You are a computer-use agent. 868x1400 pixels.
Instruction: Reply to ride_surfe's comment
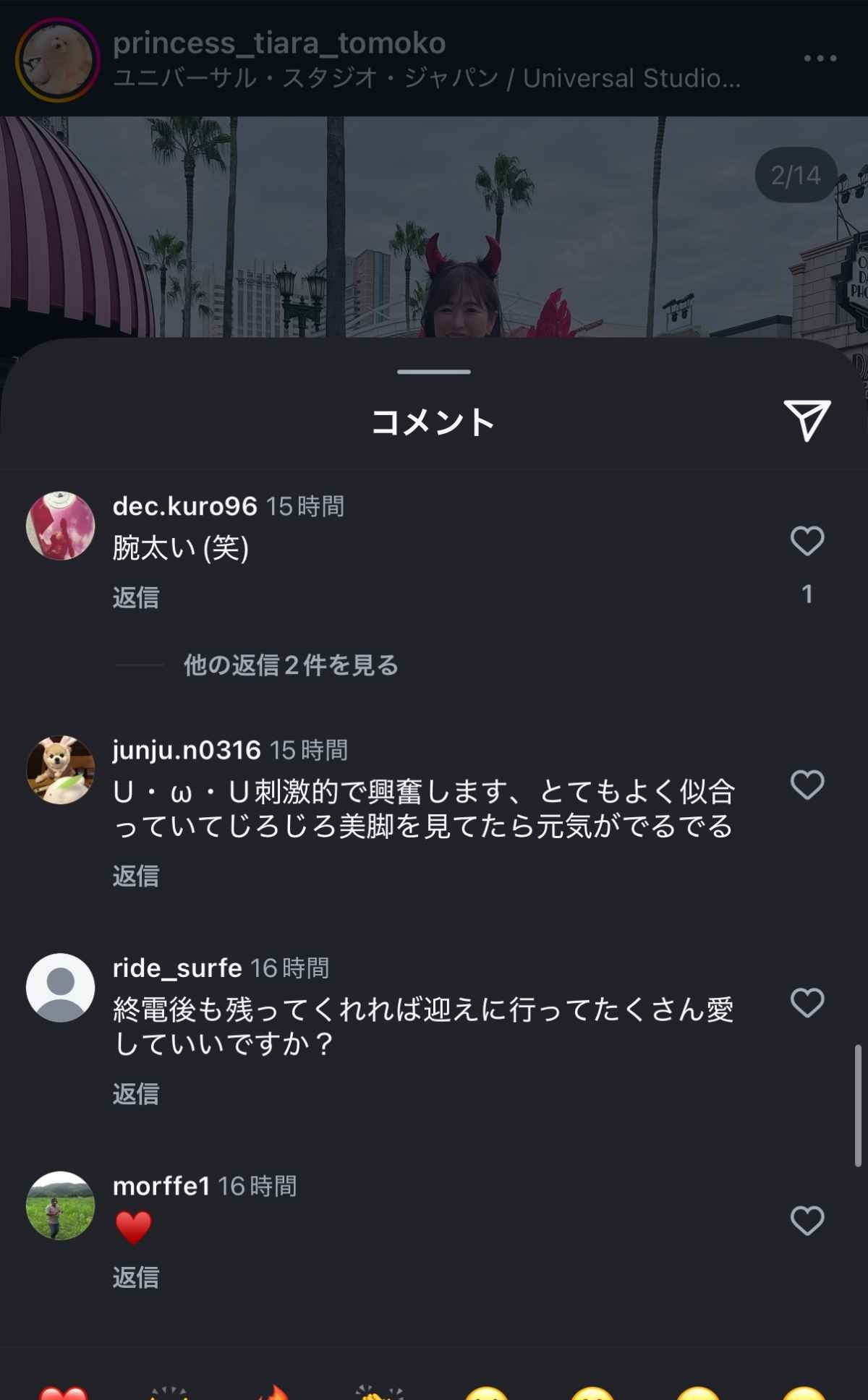click(135, 1093)
